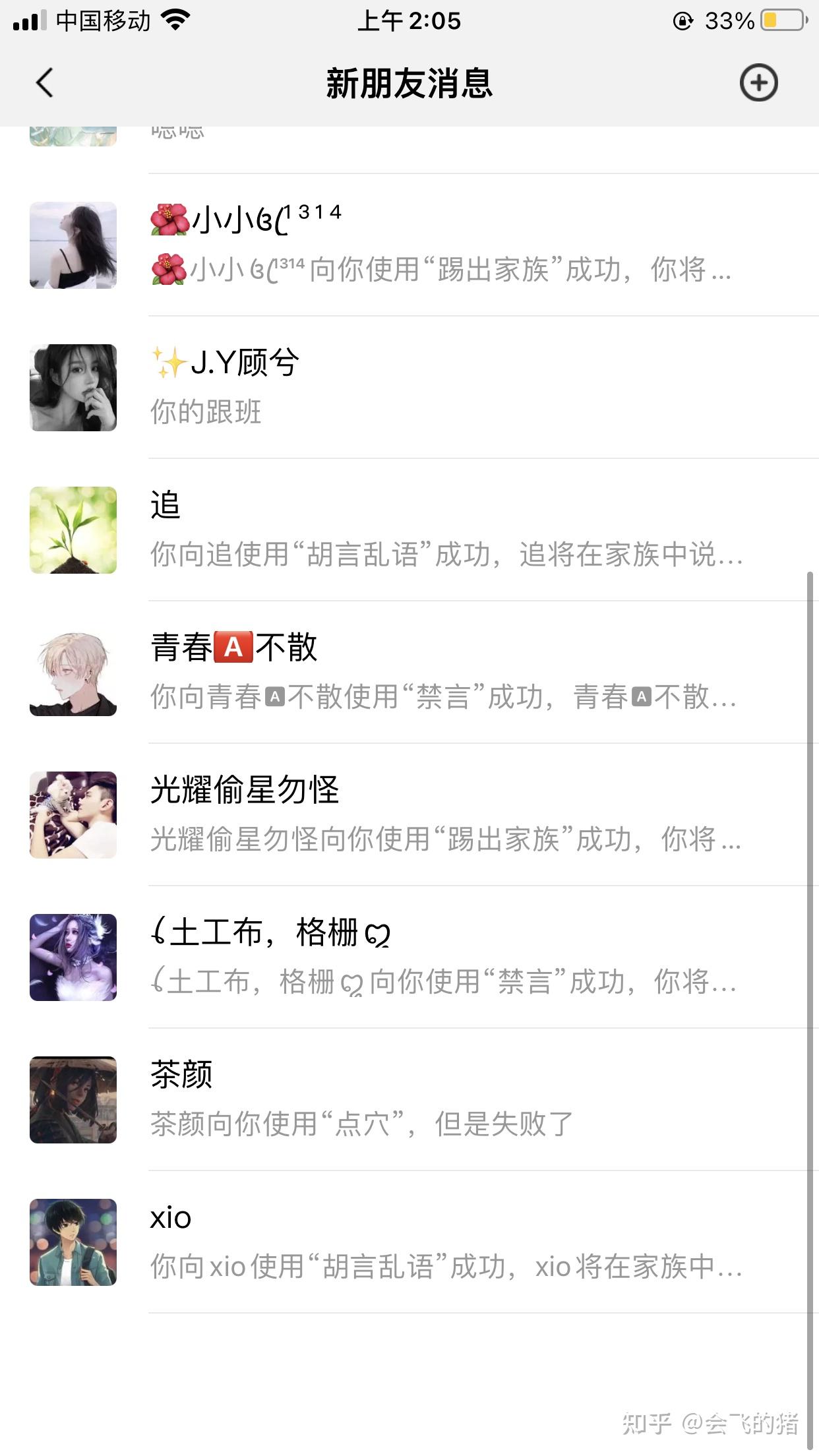Tap xio's avatar picture
The width and height of the screenshot is (819, 1456).
pyautogui.click(x=73, y=1243)
